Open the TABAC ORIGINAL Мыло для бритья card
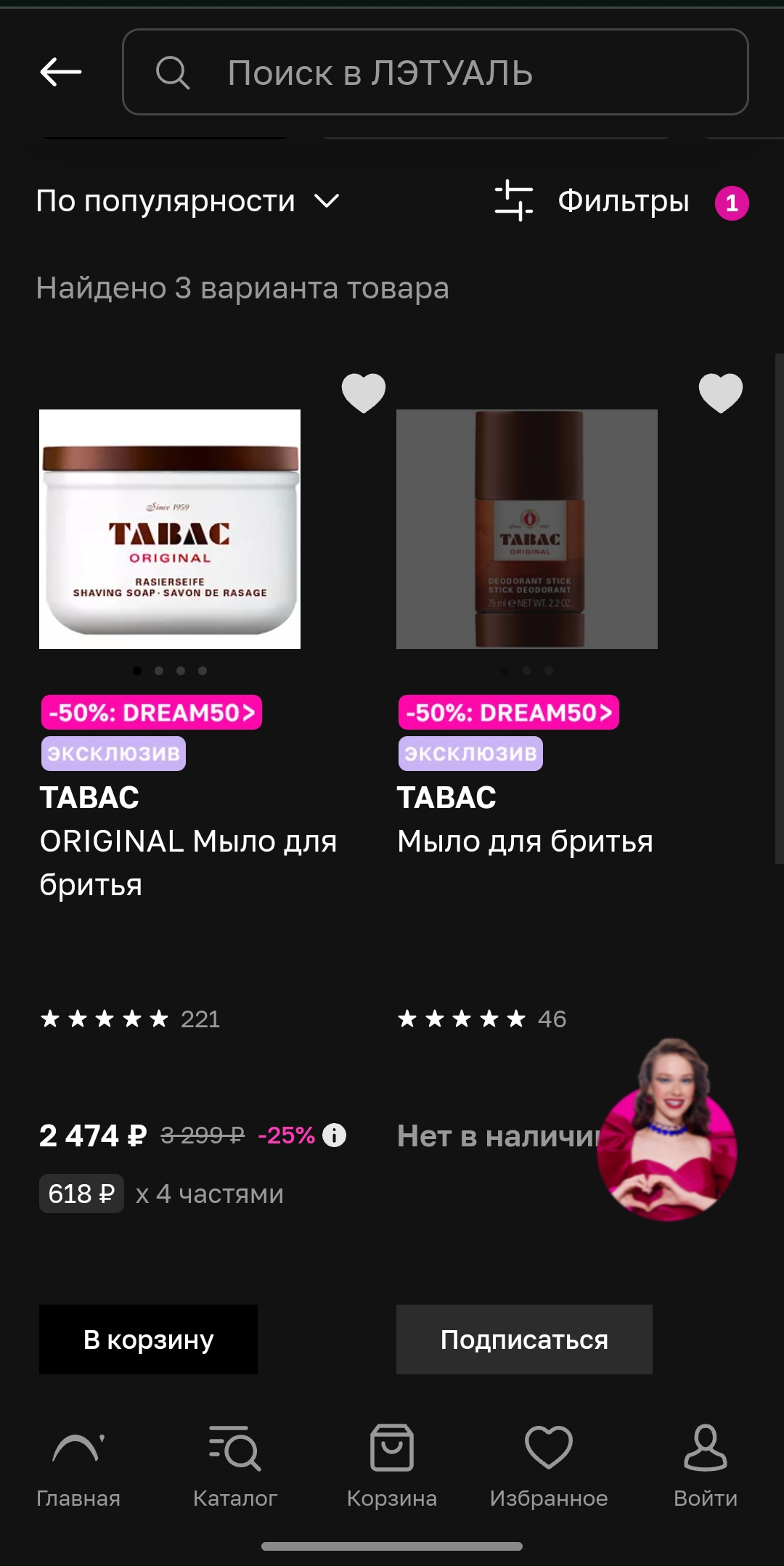This screenshot has width=784, height=1566. click(x=170, y=529)
